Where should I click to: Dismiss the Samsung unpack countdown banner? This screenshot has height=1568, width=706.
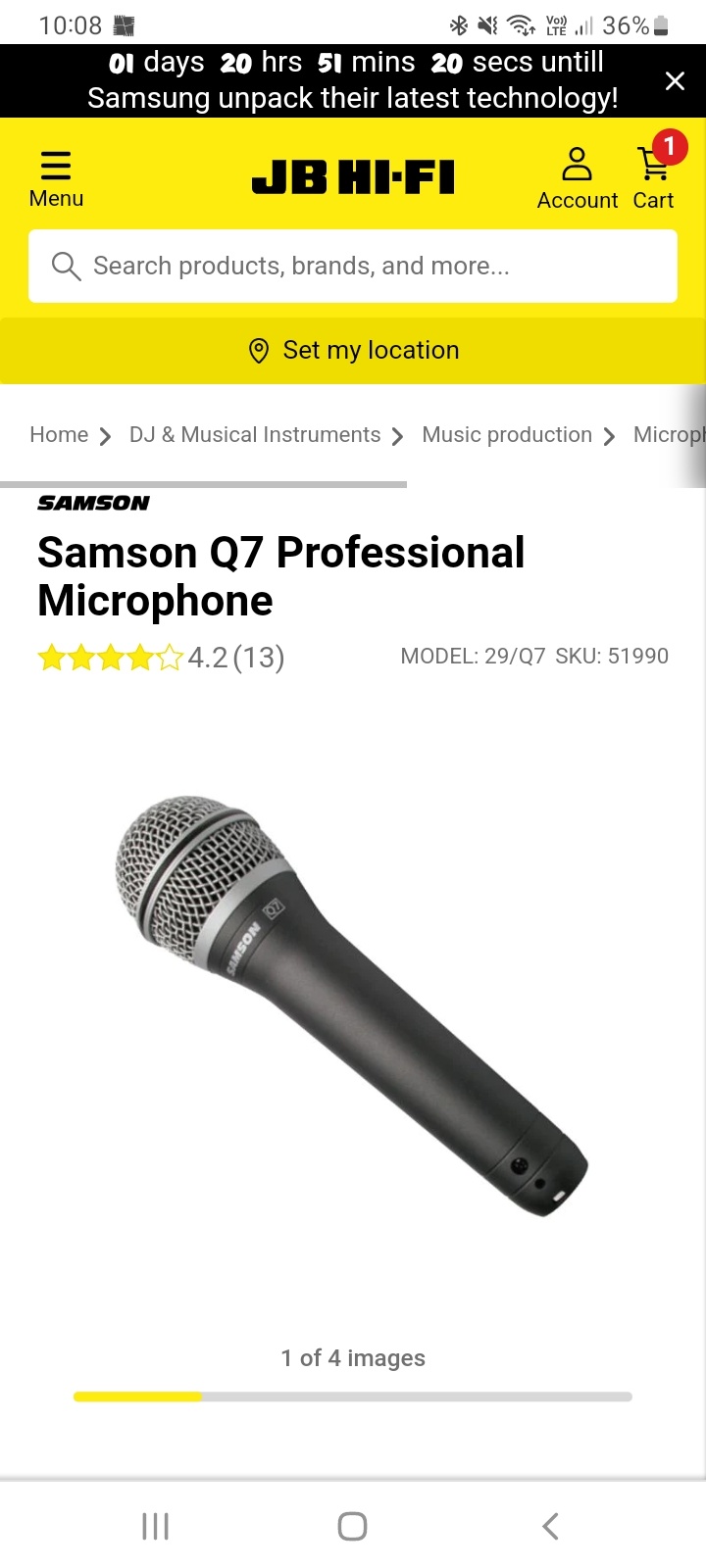675,81
